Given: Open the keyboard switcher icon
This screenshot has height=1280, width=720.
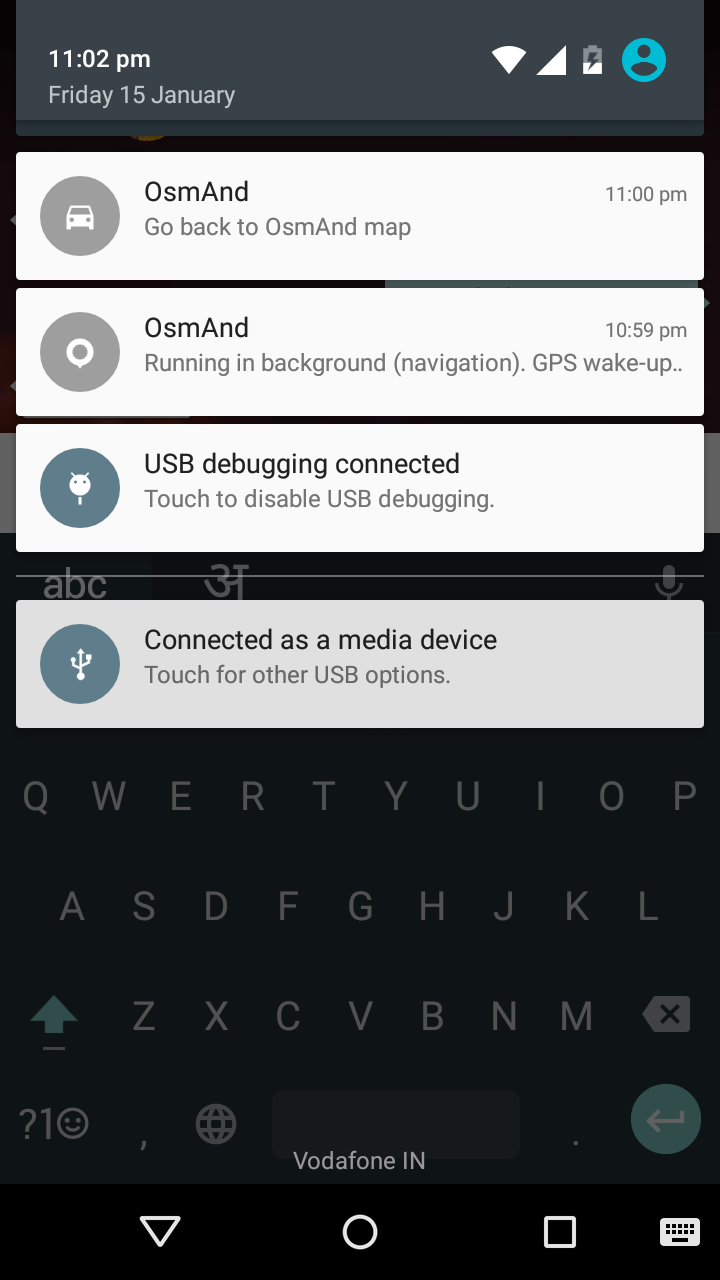Looking at the screenshot, I should coord(680,1232).
